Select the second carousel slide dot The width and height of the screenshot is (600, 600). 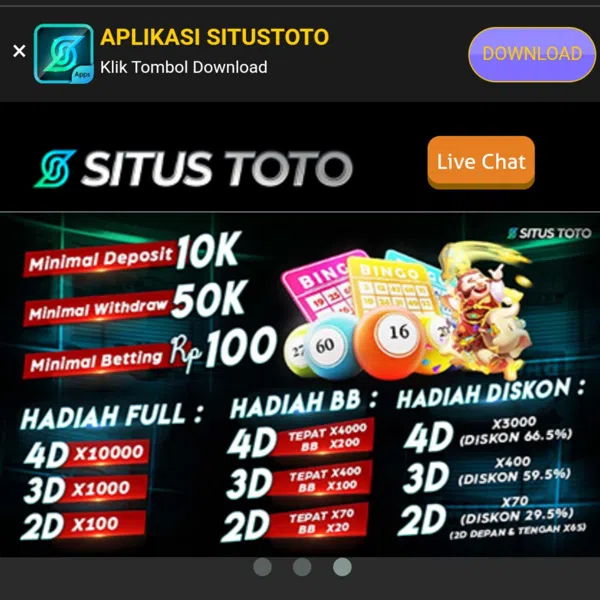pyautogui.click(x=302, y=567)
